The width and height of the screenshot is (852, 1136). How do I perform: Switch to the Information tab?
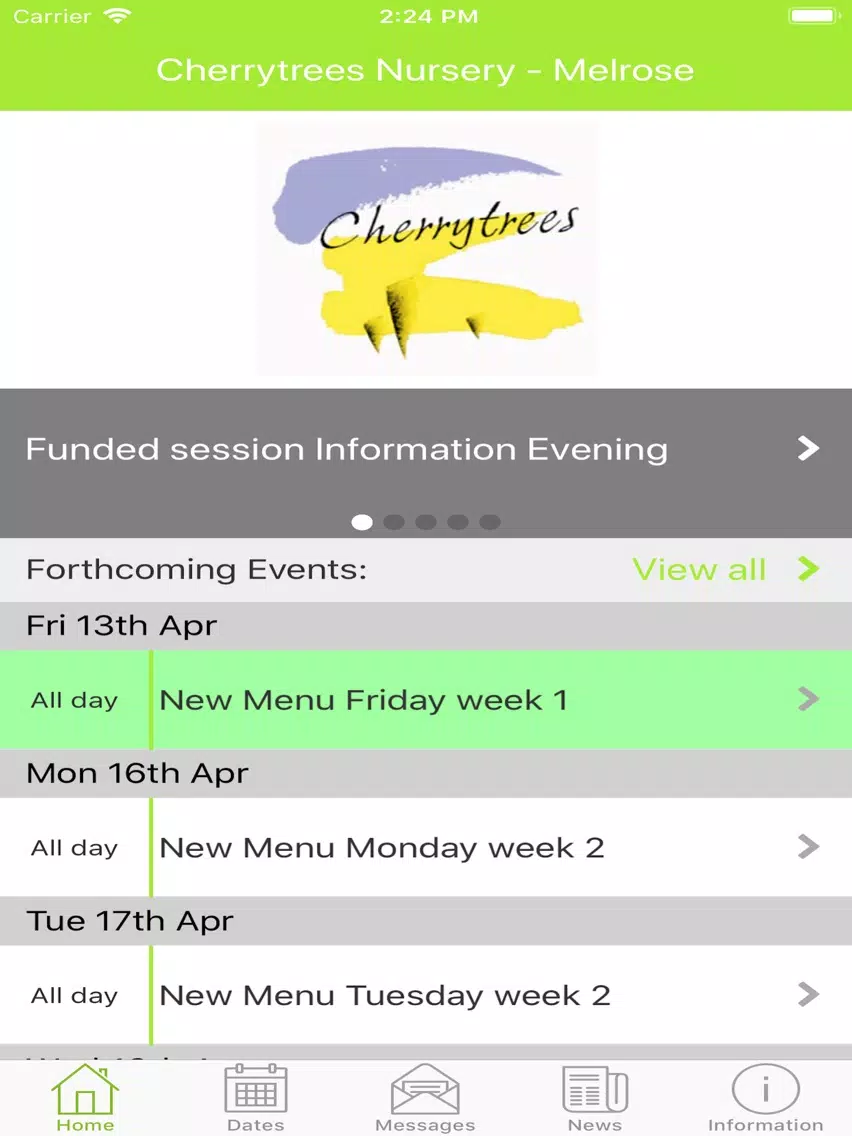(765, 1098)
